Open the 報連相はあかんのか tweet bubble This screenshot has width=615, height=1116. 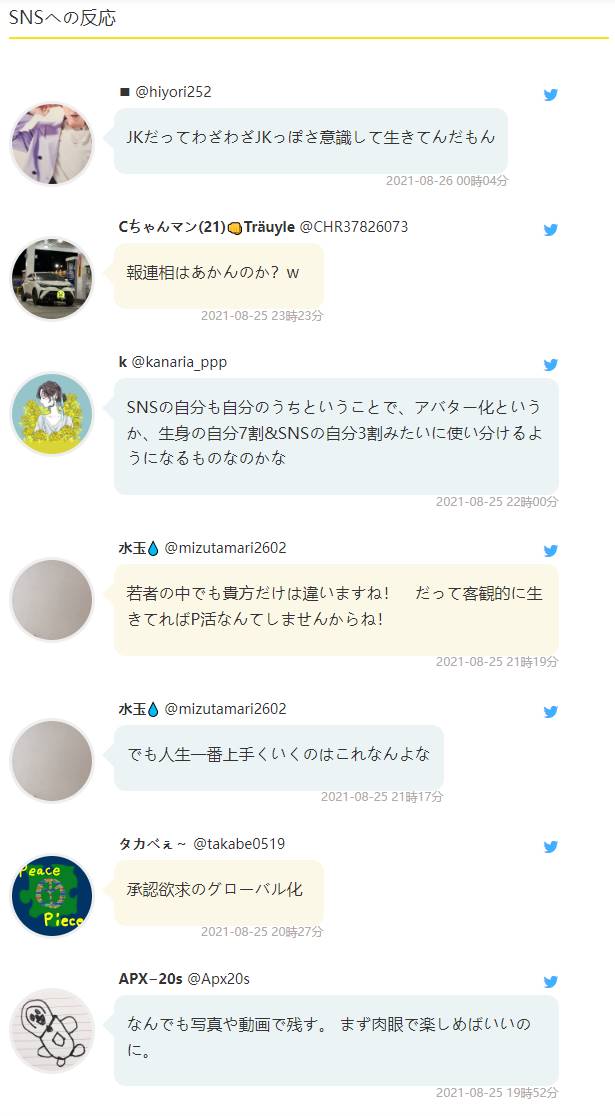[218, 273]
